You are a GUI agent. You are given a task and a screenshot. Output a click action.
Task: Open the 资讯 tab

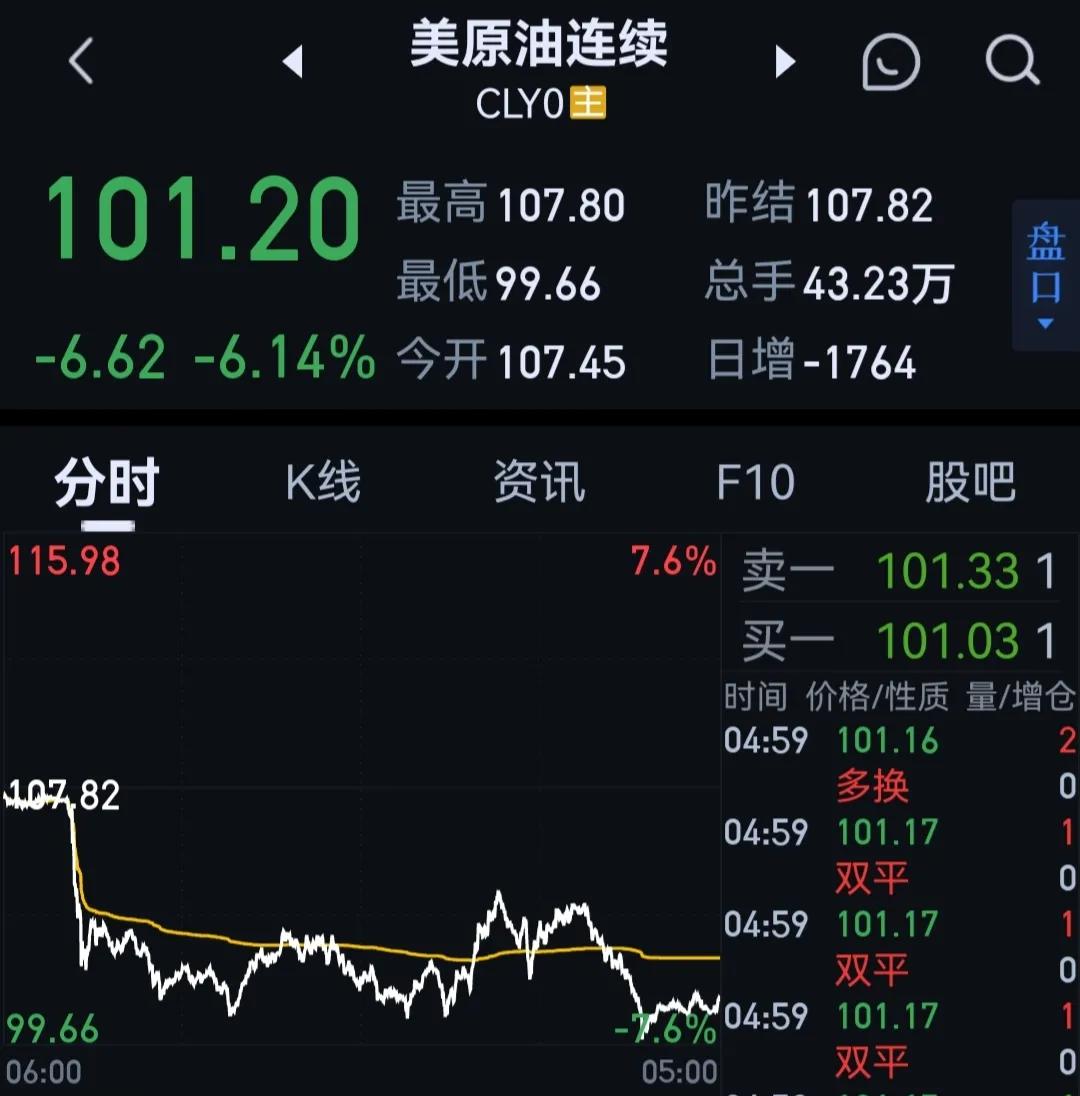click(539, 483)
